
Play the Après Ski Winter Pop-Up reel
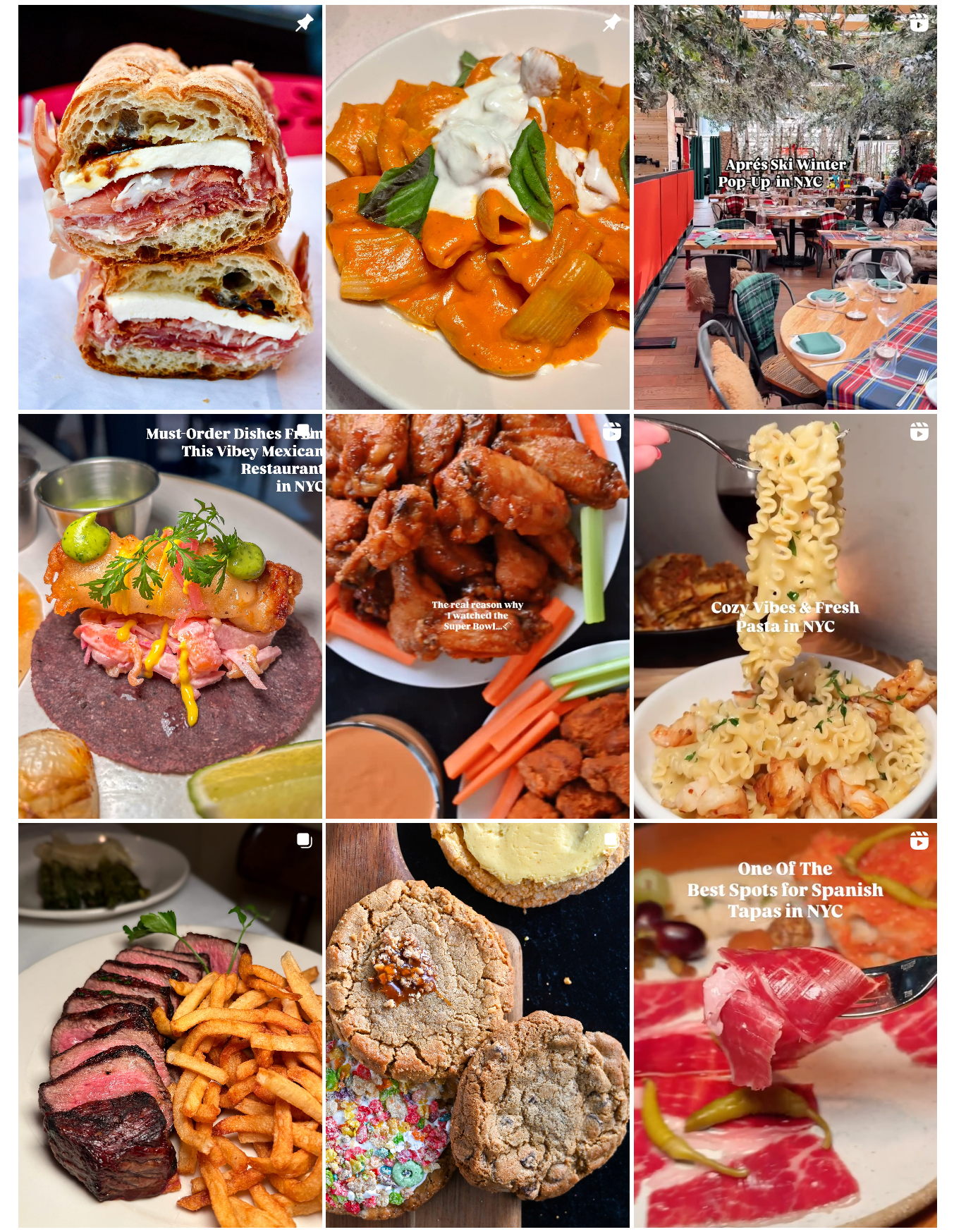point(785,207)
